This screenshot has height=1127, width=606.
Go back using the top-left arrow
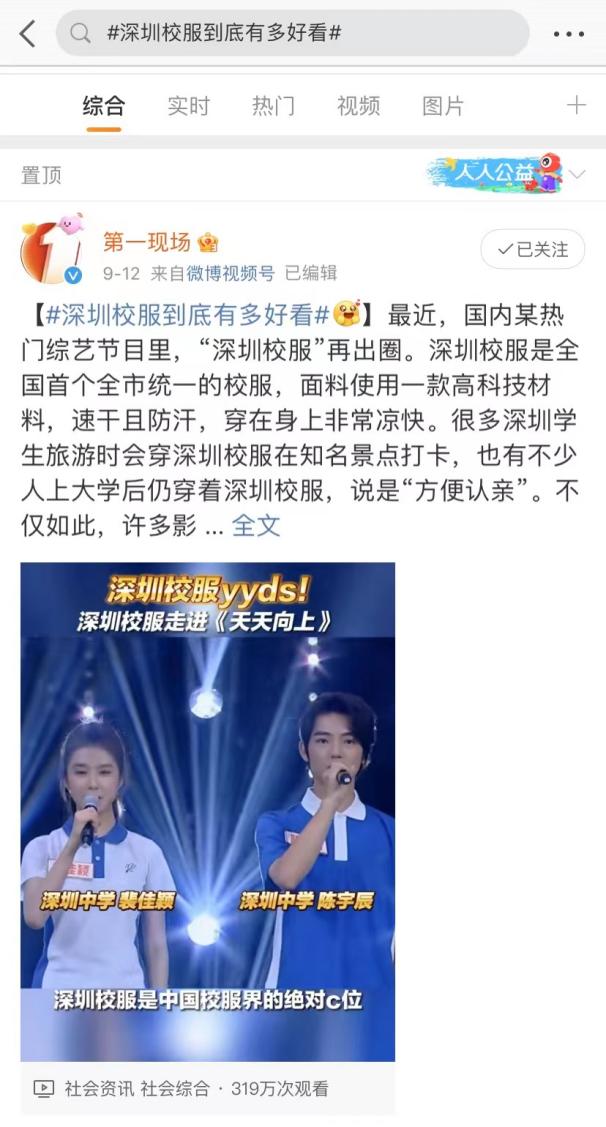27,33
